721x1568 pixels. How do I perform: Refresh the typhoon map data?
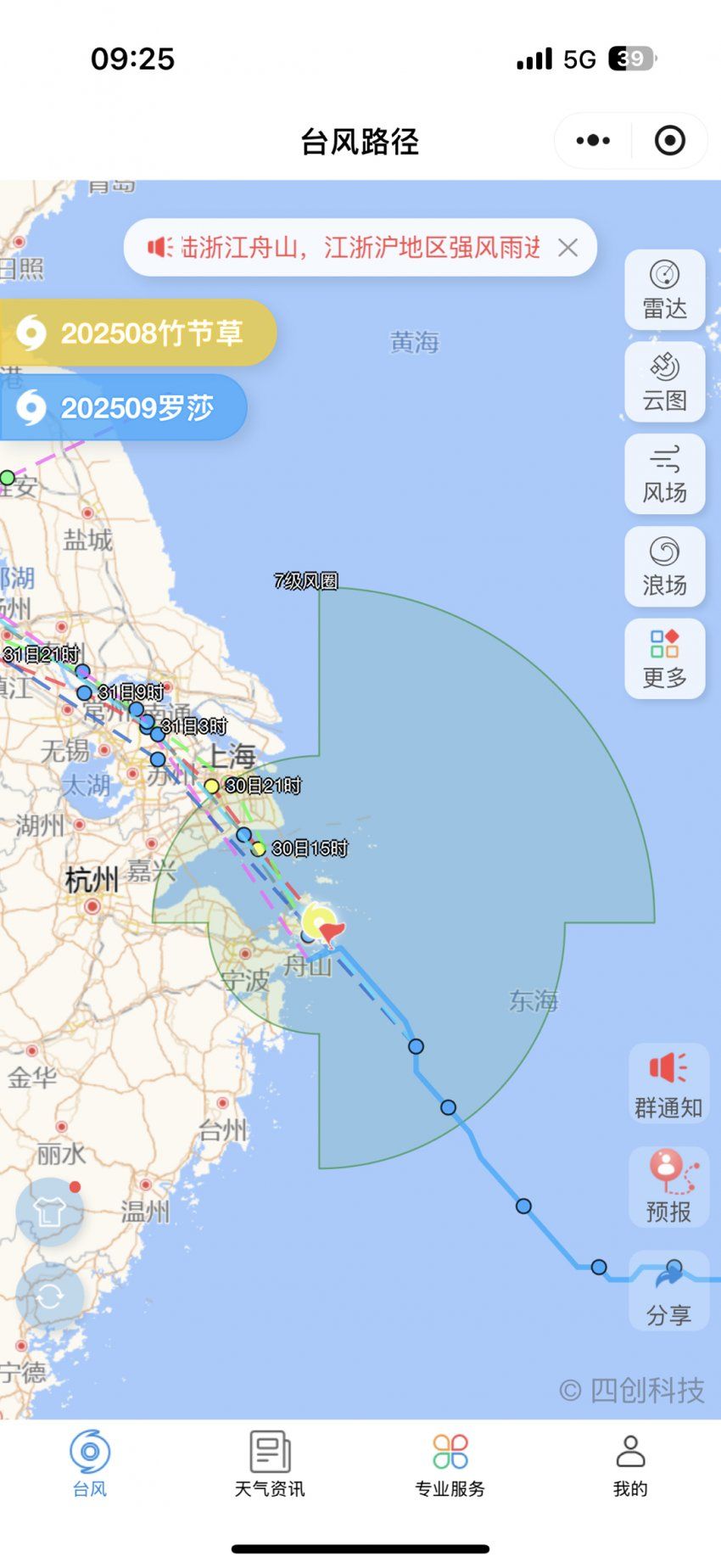pos(49,1296)
